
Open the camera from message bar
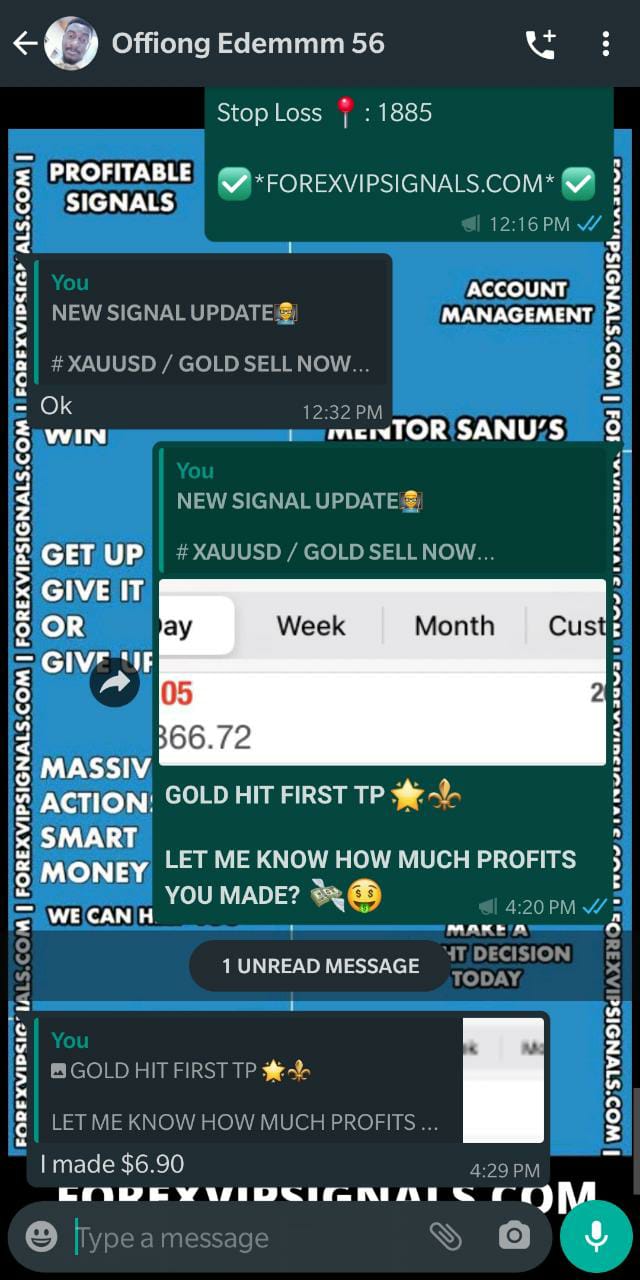[514, 1237]
